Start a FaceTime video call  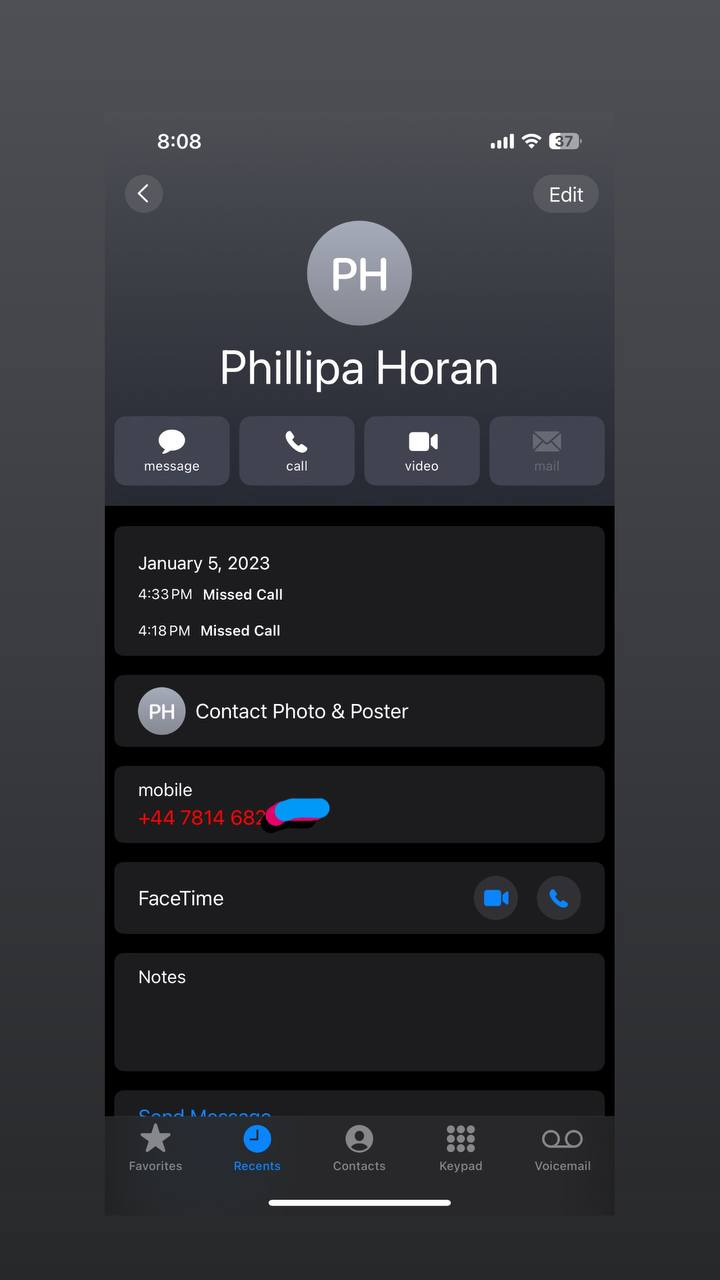(x=496, y=898)
